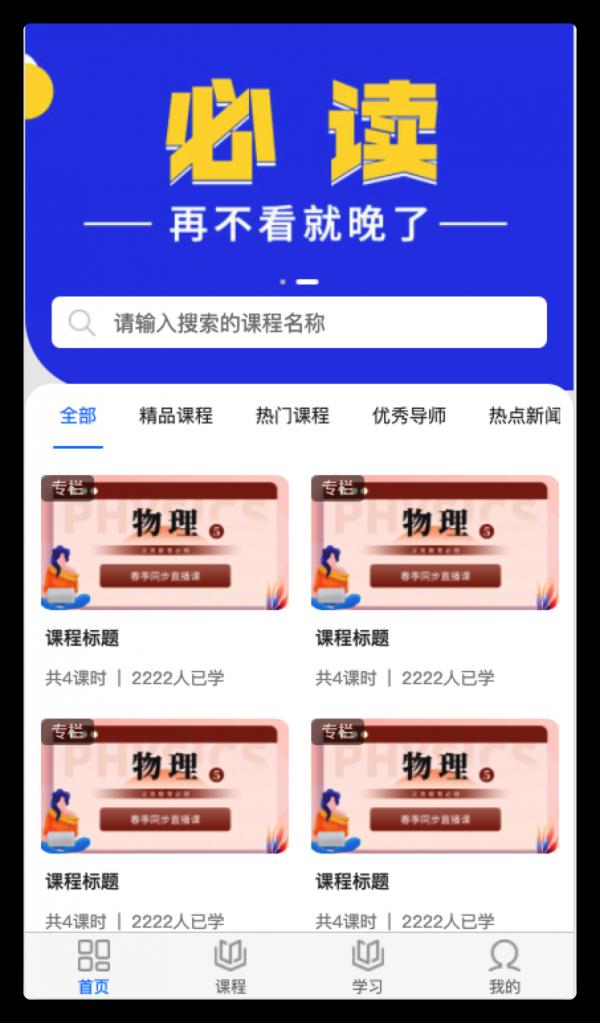Switch to the 精品课程 tab

176,416
